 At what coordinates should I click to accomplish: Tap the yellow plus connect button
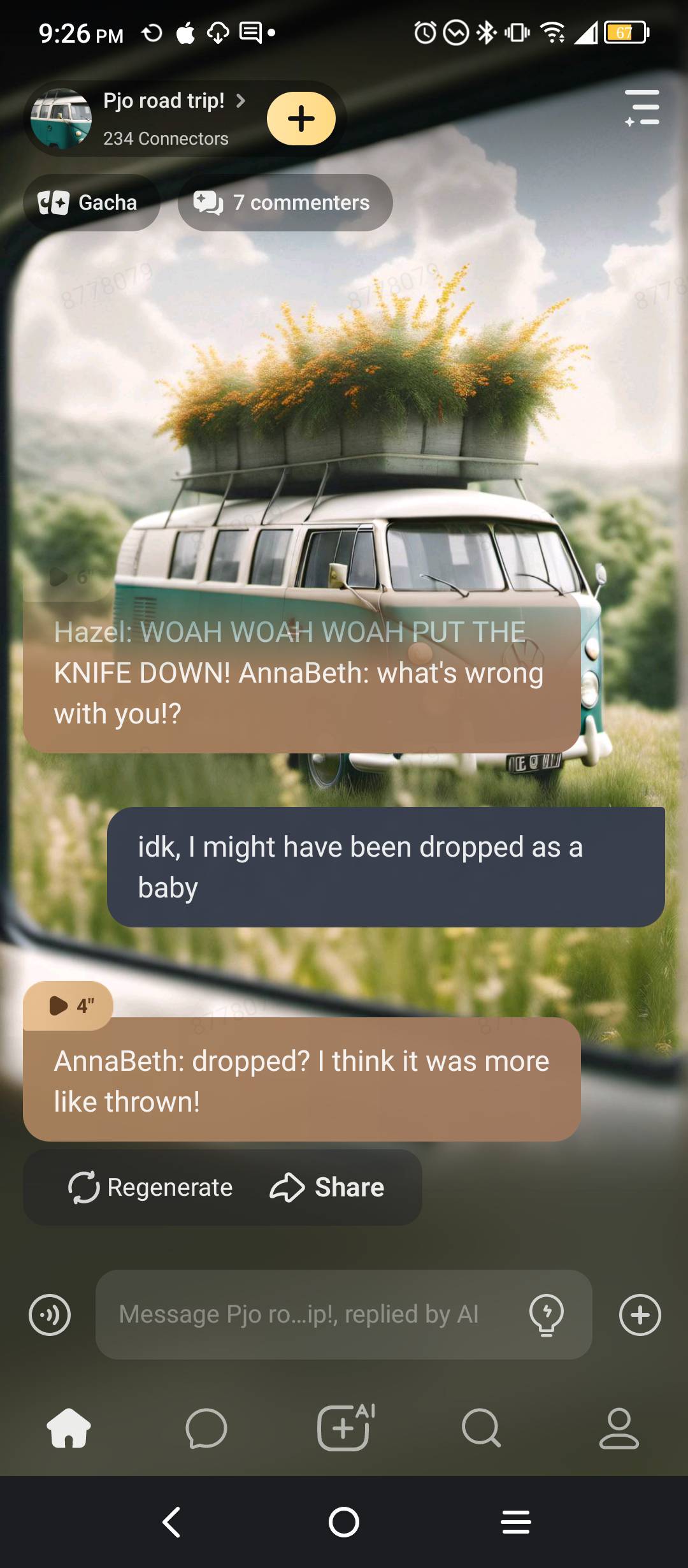pyautogui.click(x=301, y=119)
